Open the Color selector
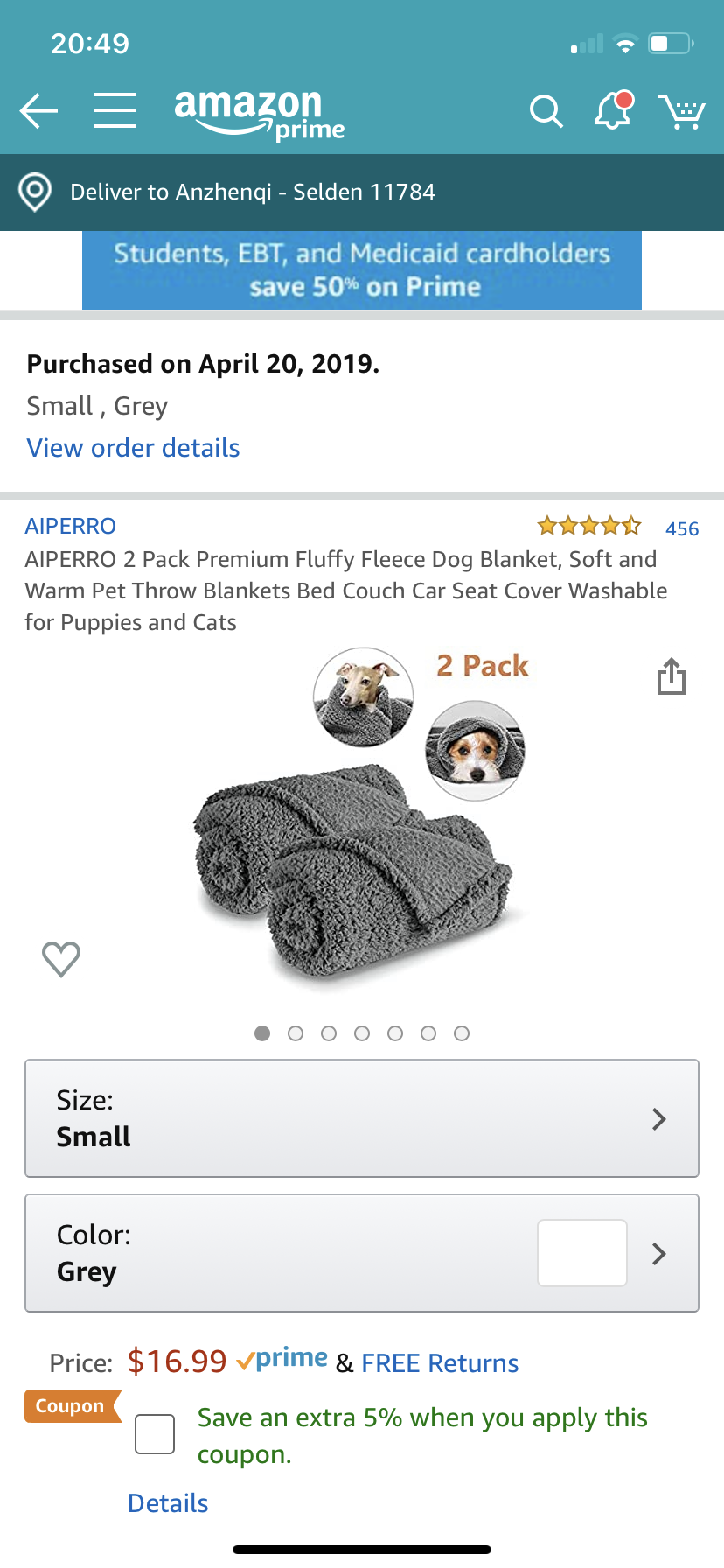Image resolution: width=724 pixels, height=1568 pixels. [x=362, y=1253]
